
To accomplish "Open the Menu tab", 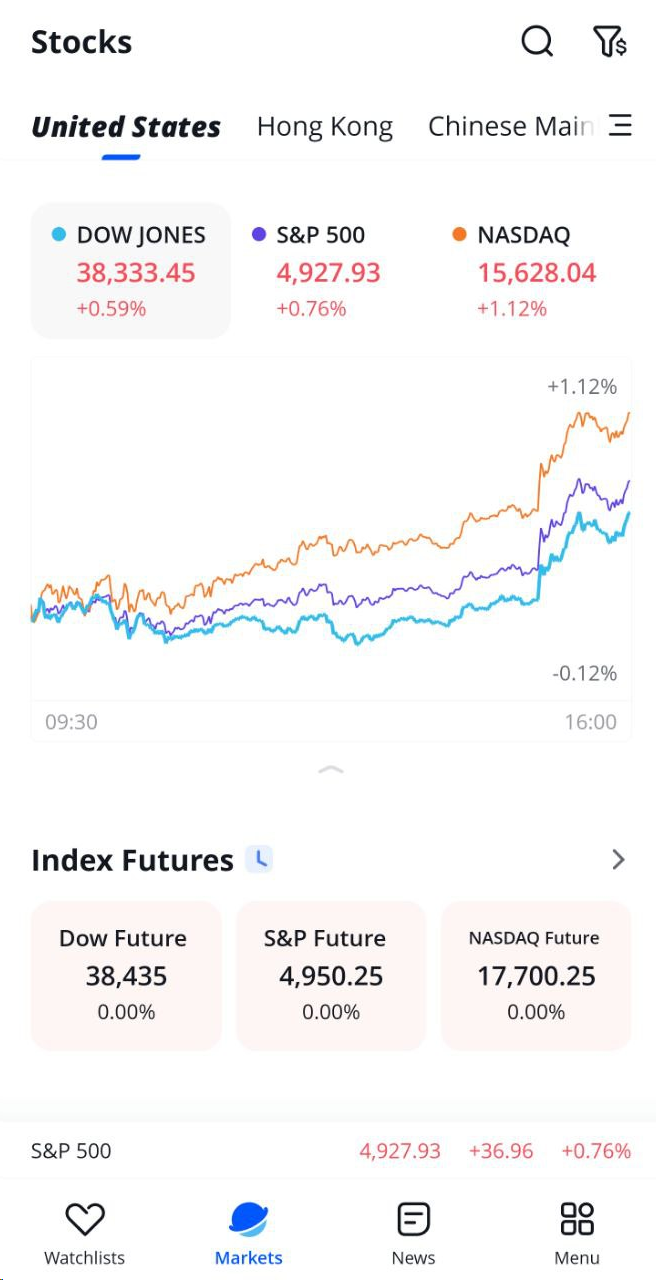I will click(577, 1233).
